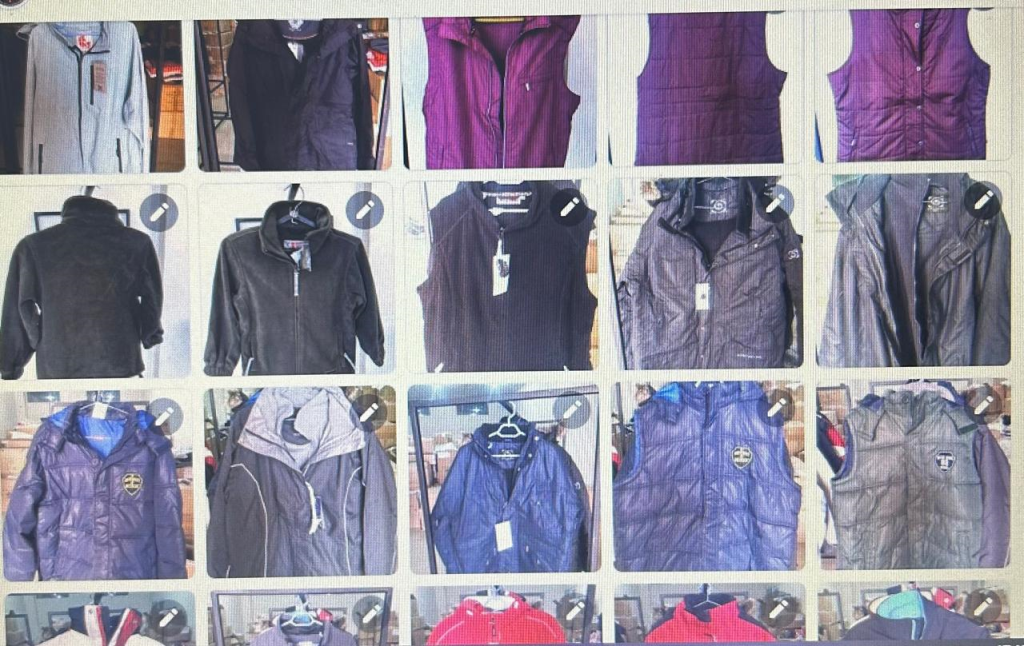Open the magenta zip vest photo
This screenshot has width=1024, height=646.
(500, 92)
